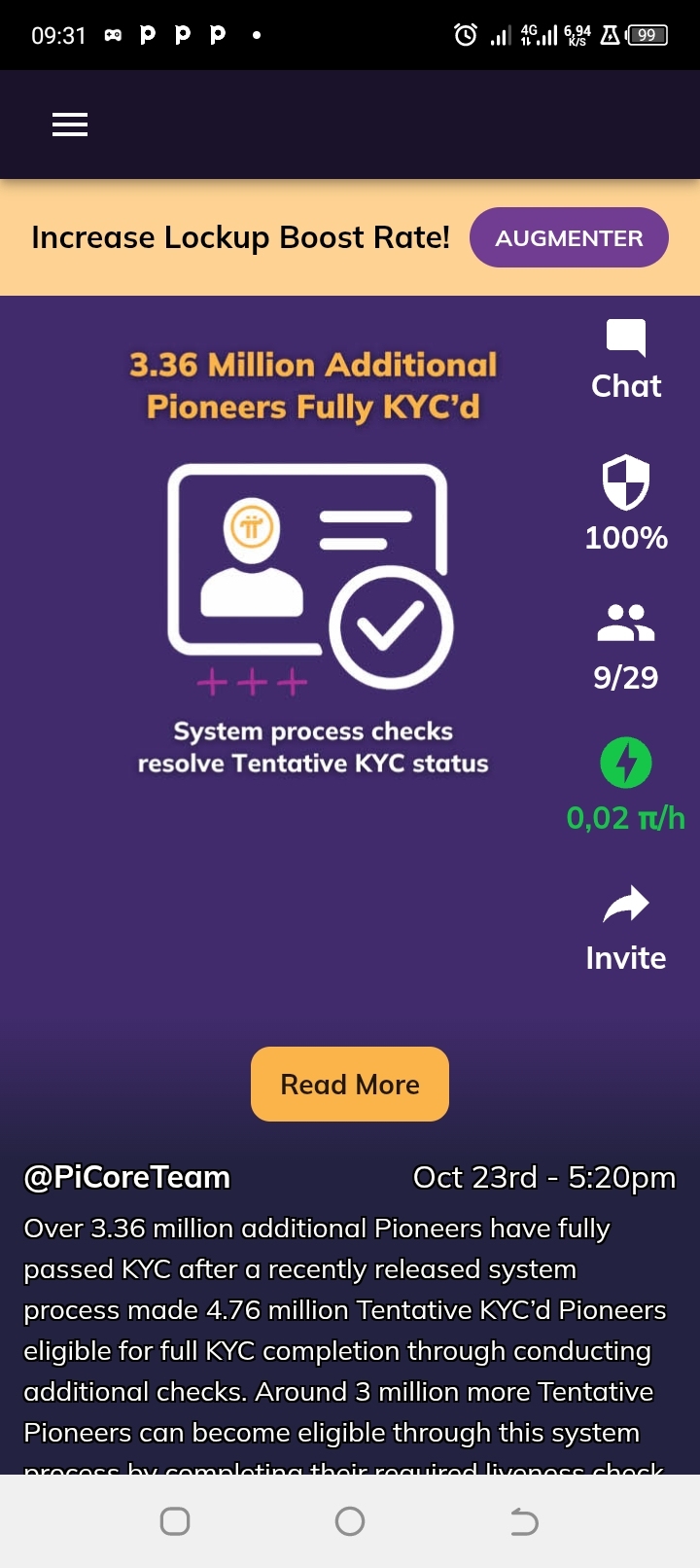Viewport: 700px width, 1568px height.
Task: Tap the AUGMENTER lockup boost button
Action: 569,237
